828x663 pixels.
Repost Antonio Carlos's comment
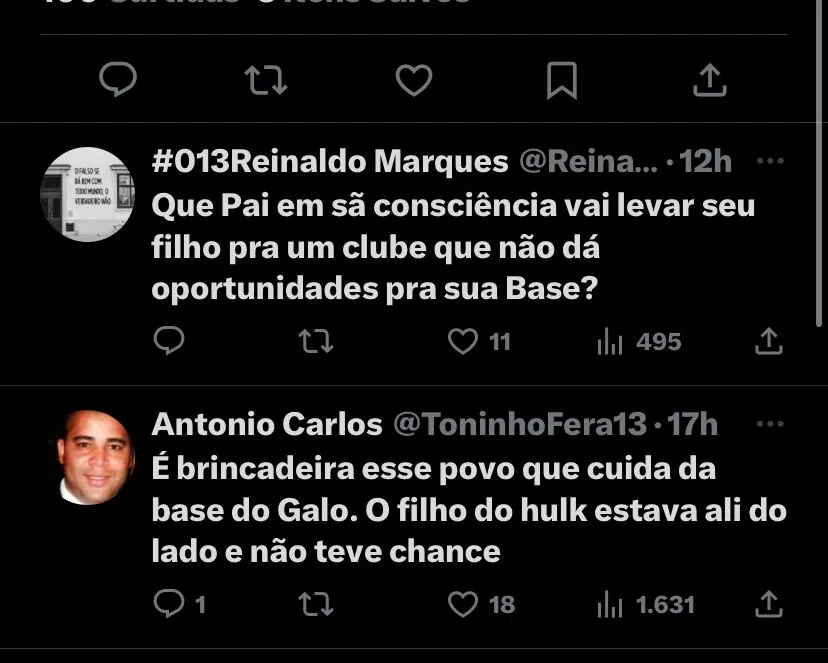[x=316, y=604]
